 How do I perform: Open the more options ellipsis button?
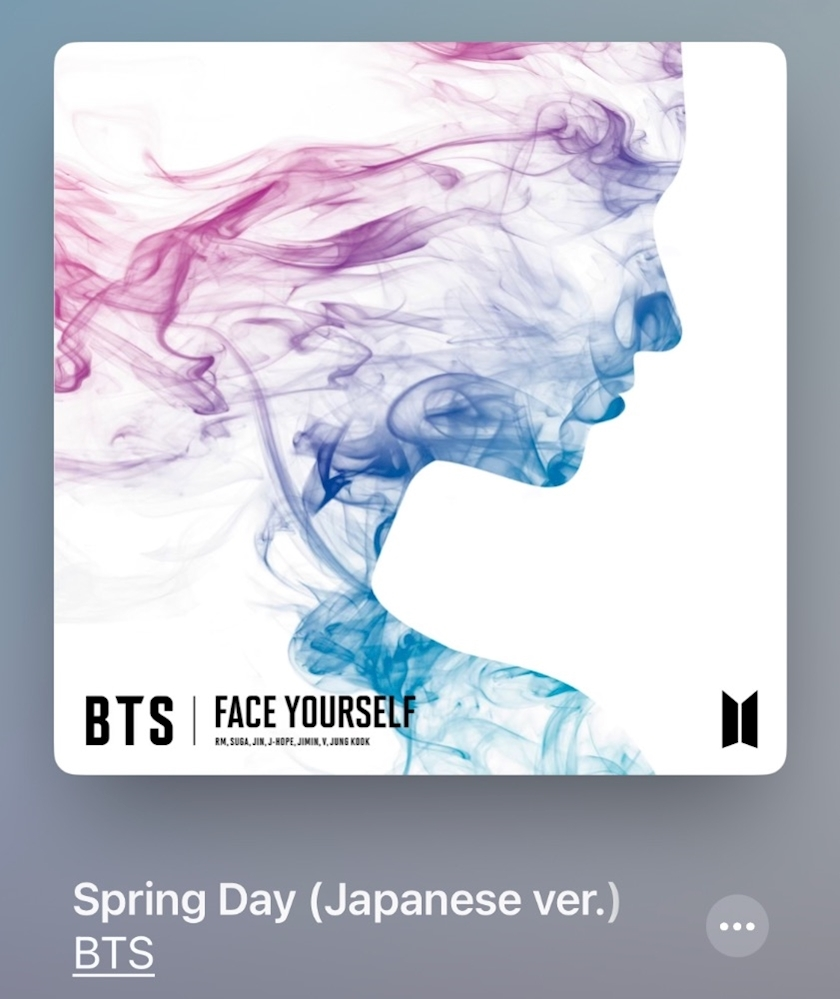(737, 926)
